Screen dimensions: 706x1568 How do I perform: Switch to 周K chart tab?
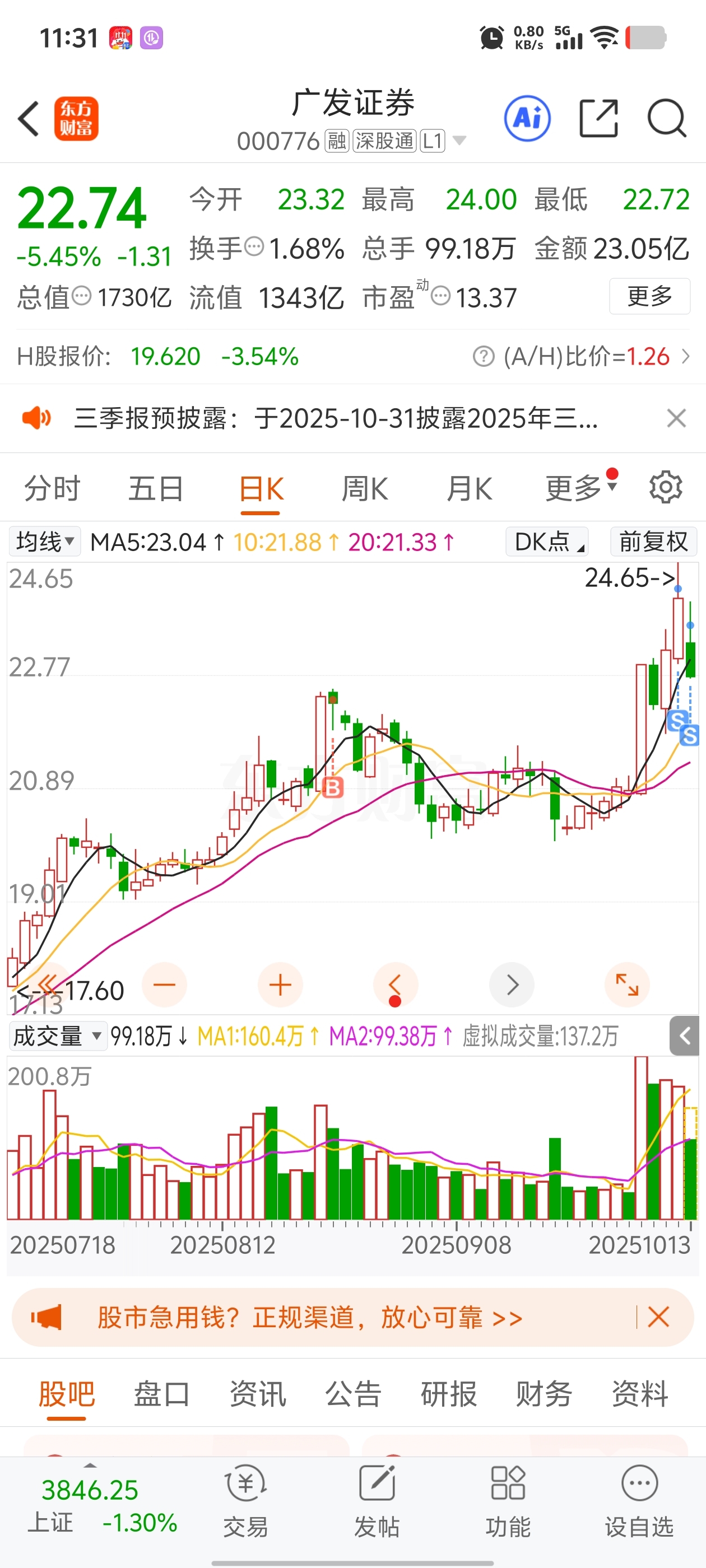[364, 489]
